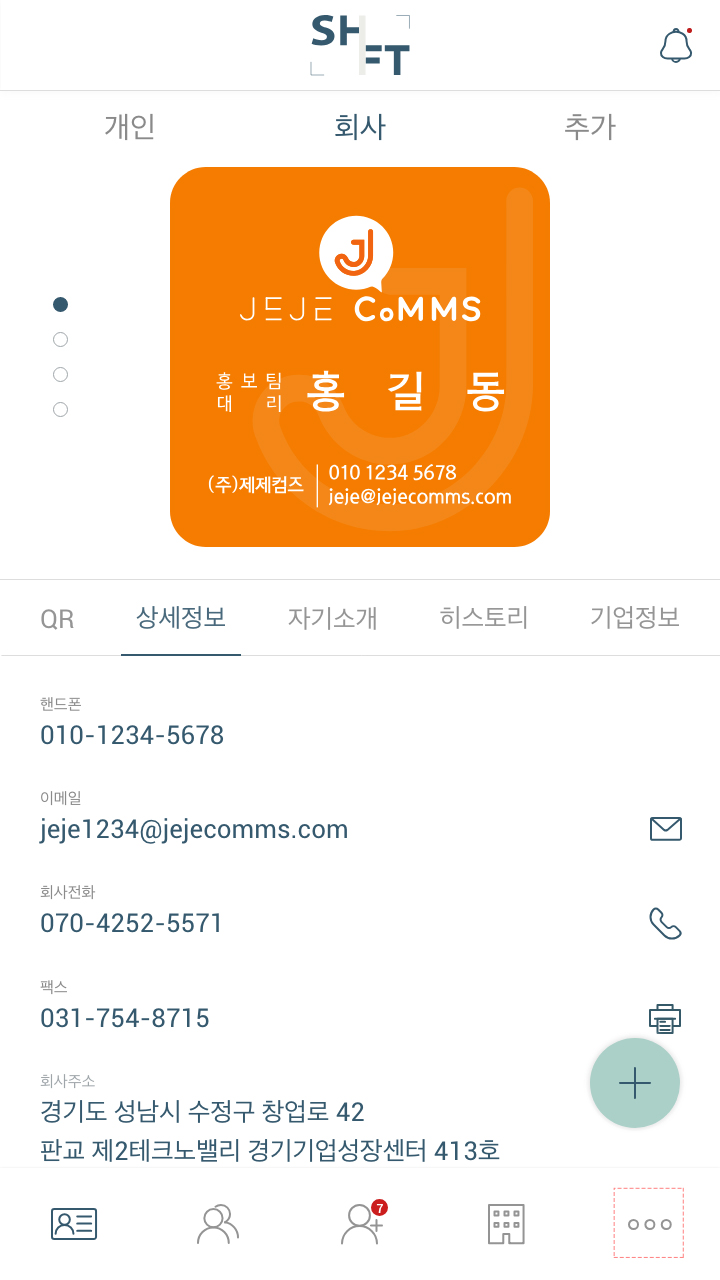Image resolution: width=720 pixels, height=1280 pixels.
Task: Open the more options three-dots tab
Action: [649, 1223]
